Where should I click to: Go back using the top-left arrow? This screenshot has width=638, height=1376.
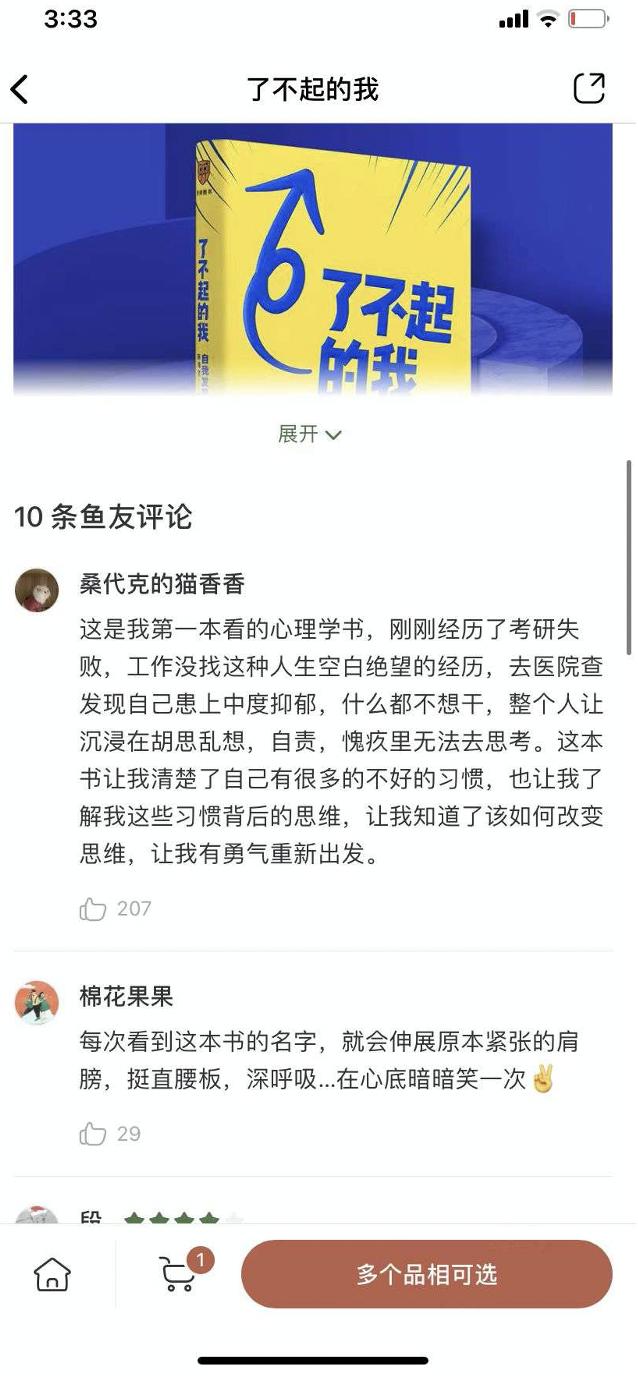(19, 89)
